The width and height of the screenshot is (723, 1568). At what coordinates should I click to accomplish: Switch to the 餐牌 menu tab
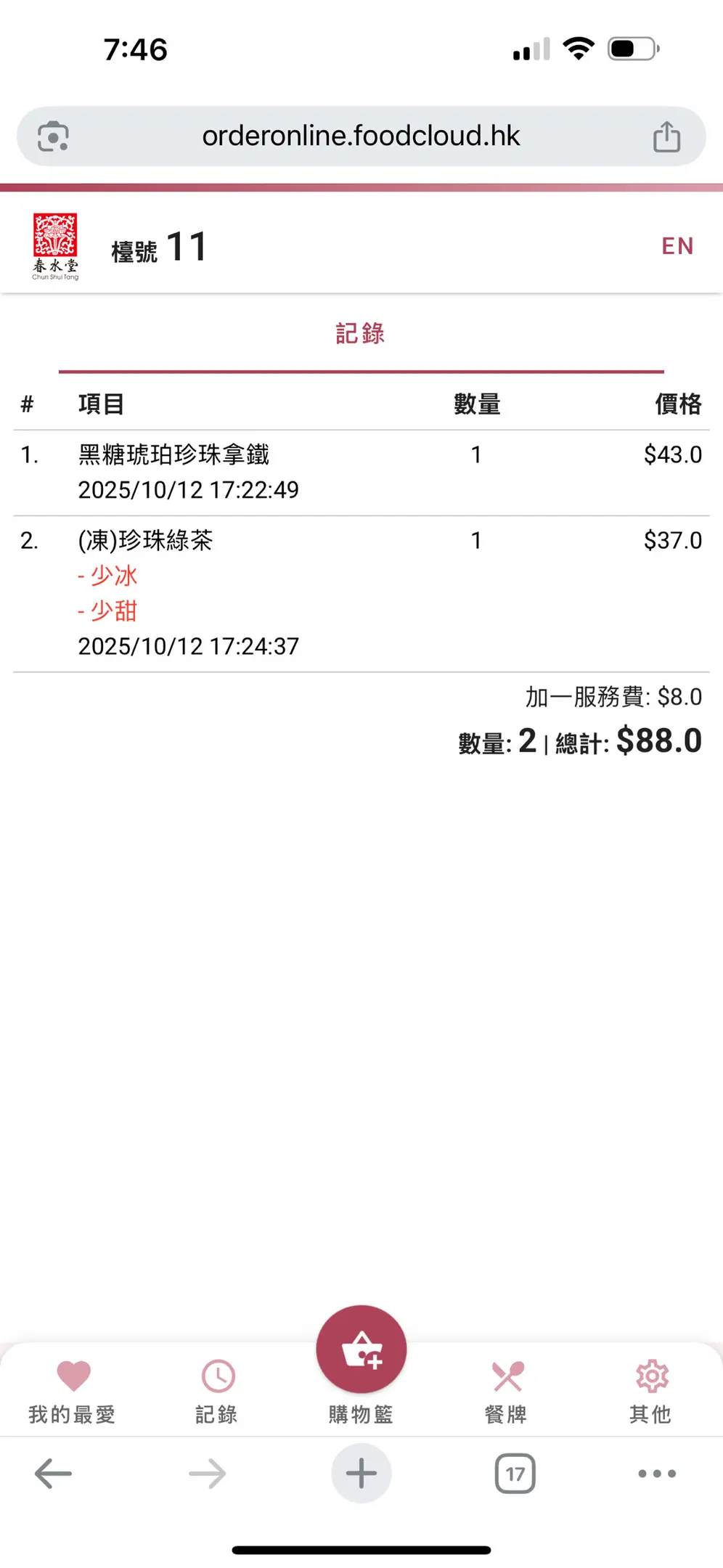tap(506, 1390)
